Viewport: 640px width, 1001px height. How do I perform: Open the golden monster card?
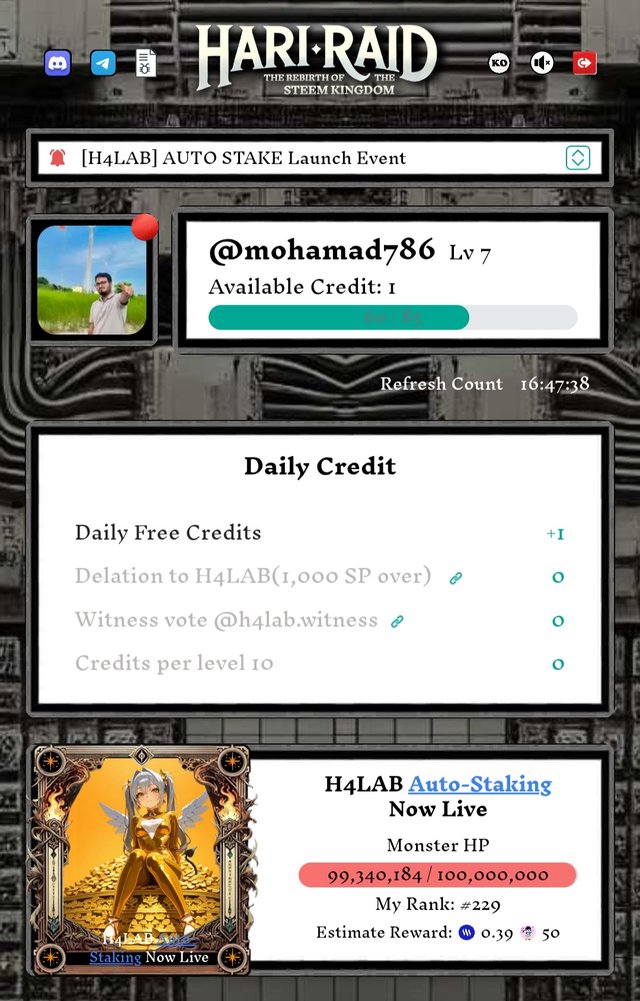pos(140,860)
